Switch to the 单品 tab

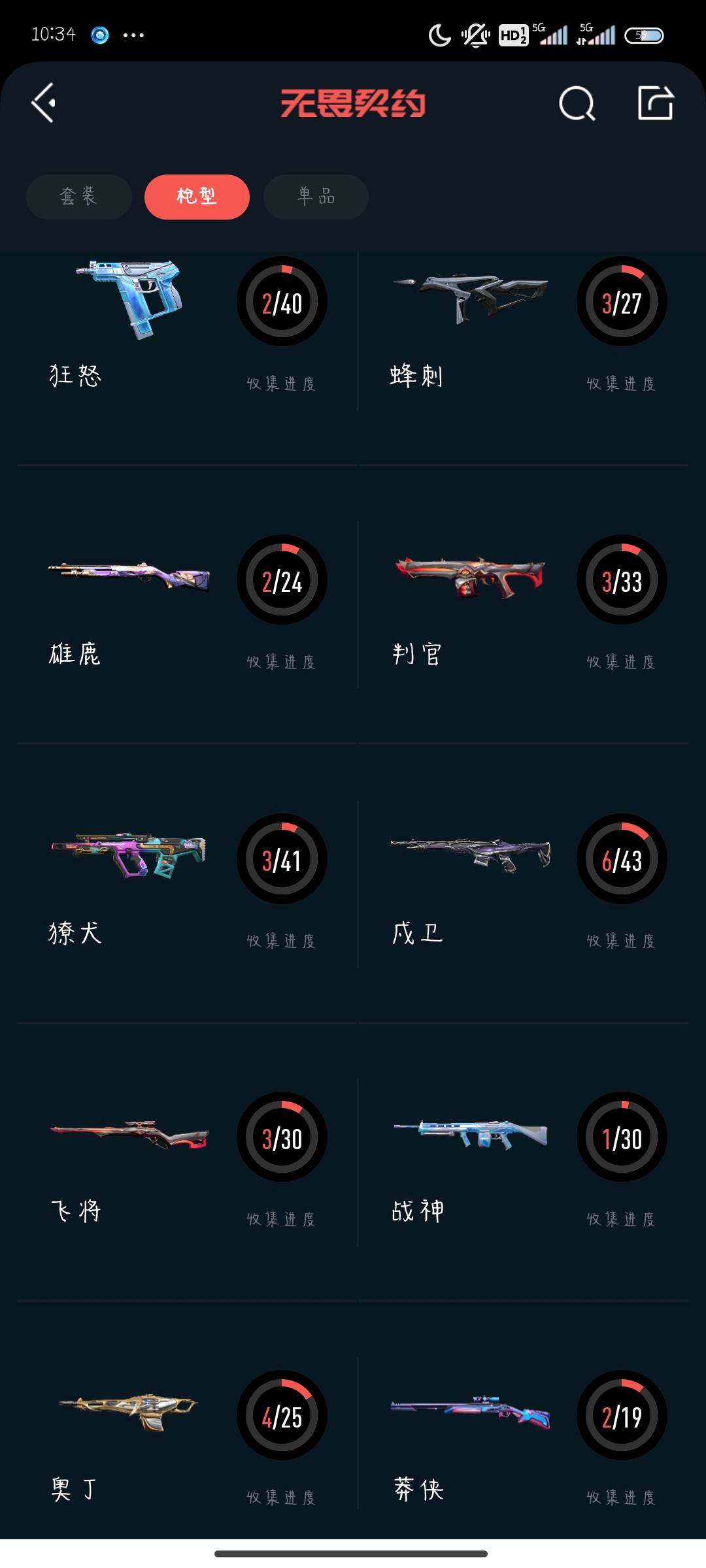point(316,197)
